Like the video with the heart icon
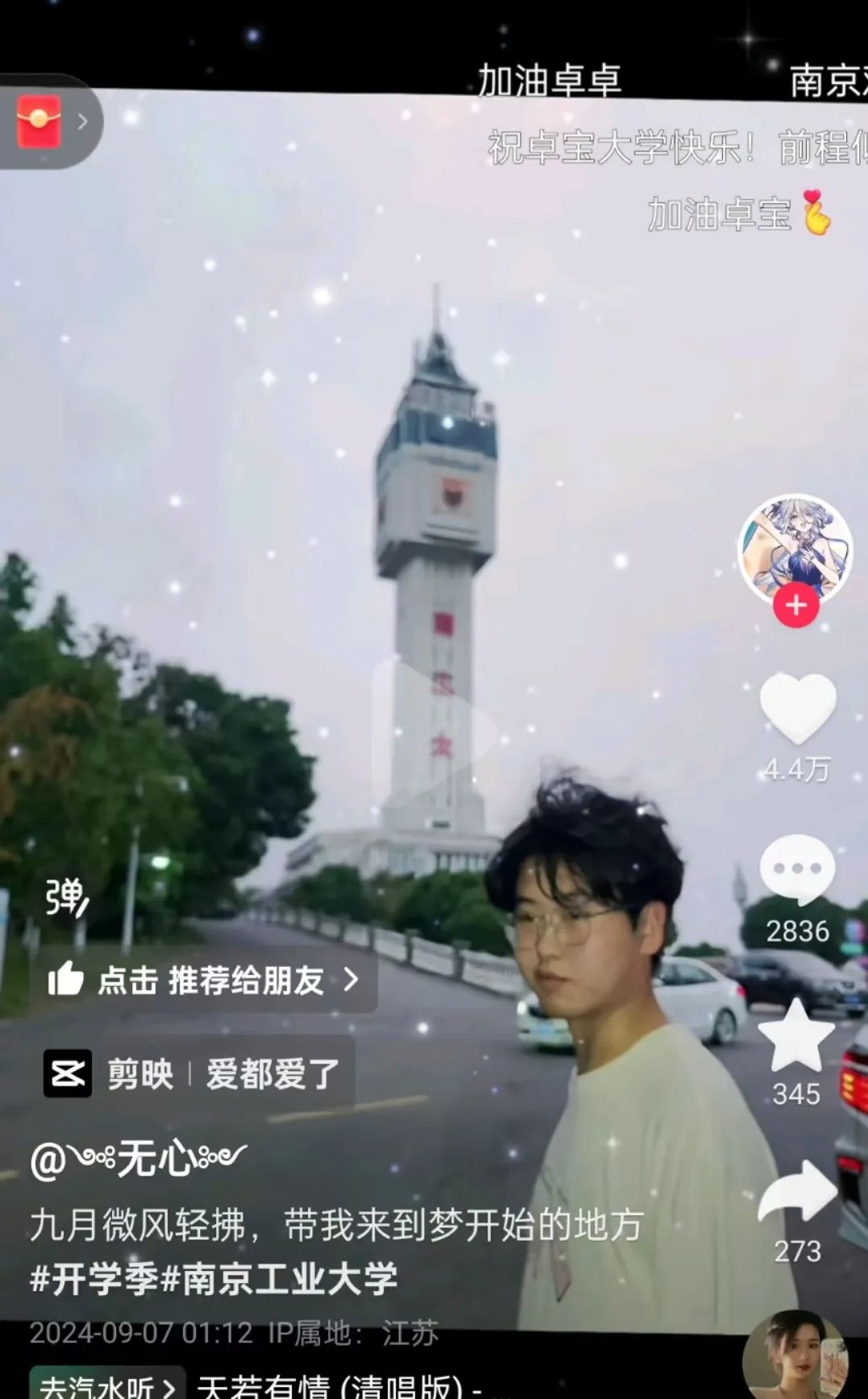Screen dimensions: 868x1399 click(798, 710)
